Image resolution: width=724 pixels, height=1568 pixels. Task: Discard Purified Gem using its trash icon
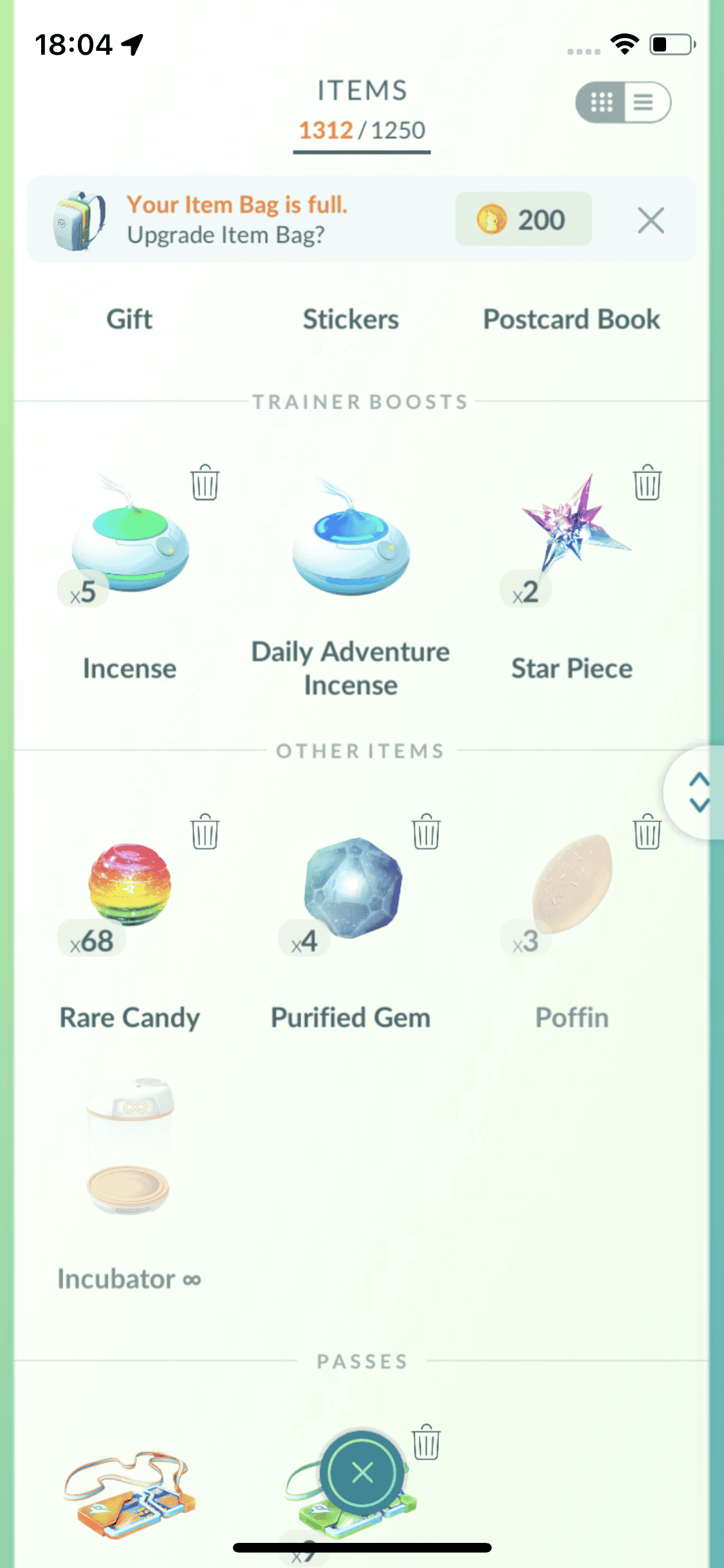(x=426, y=832)
